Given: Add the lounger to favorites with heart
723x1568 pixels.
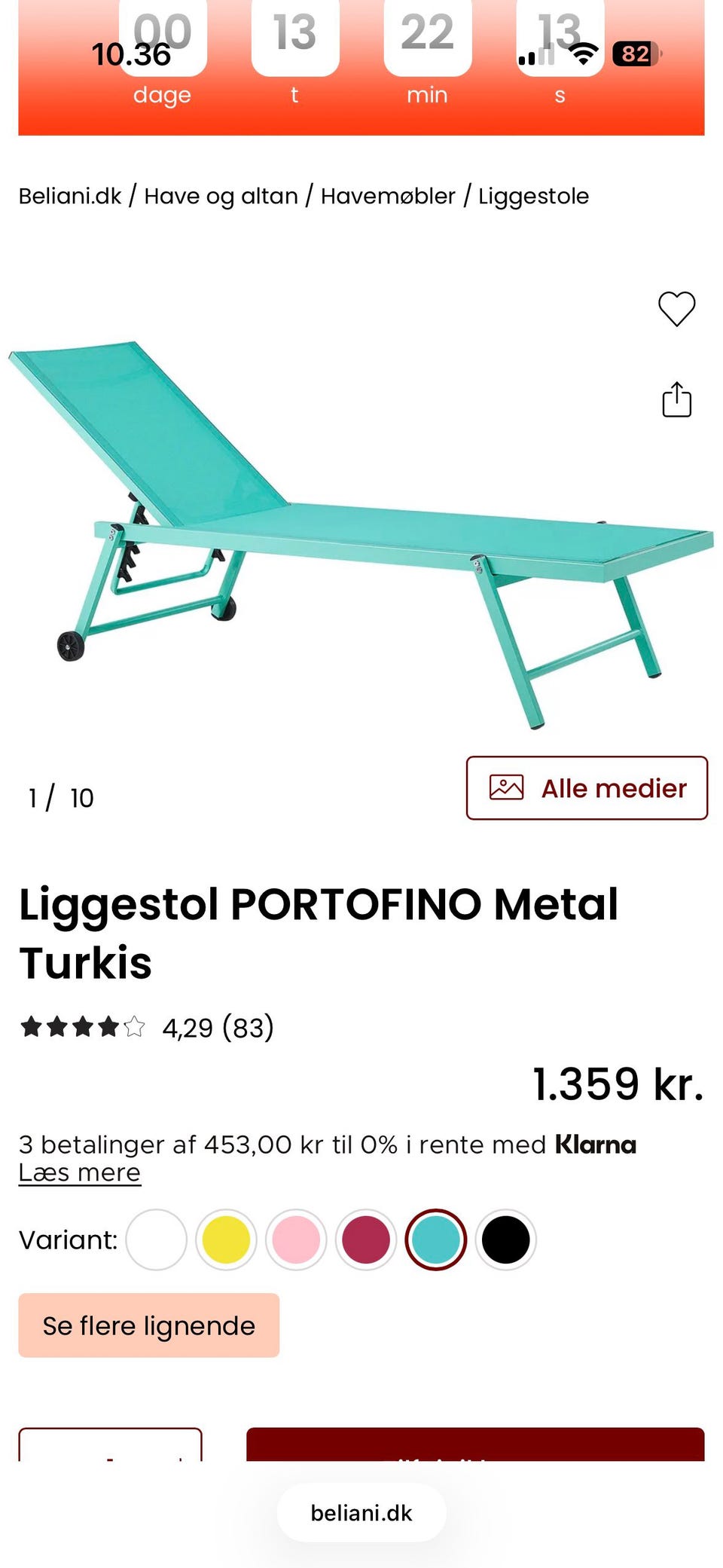Looking at the screenshot, I should click(676, 309).
